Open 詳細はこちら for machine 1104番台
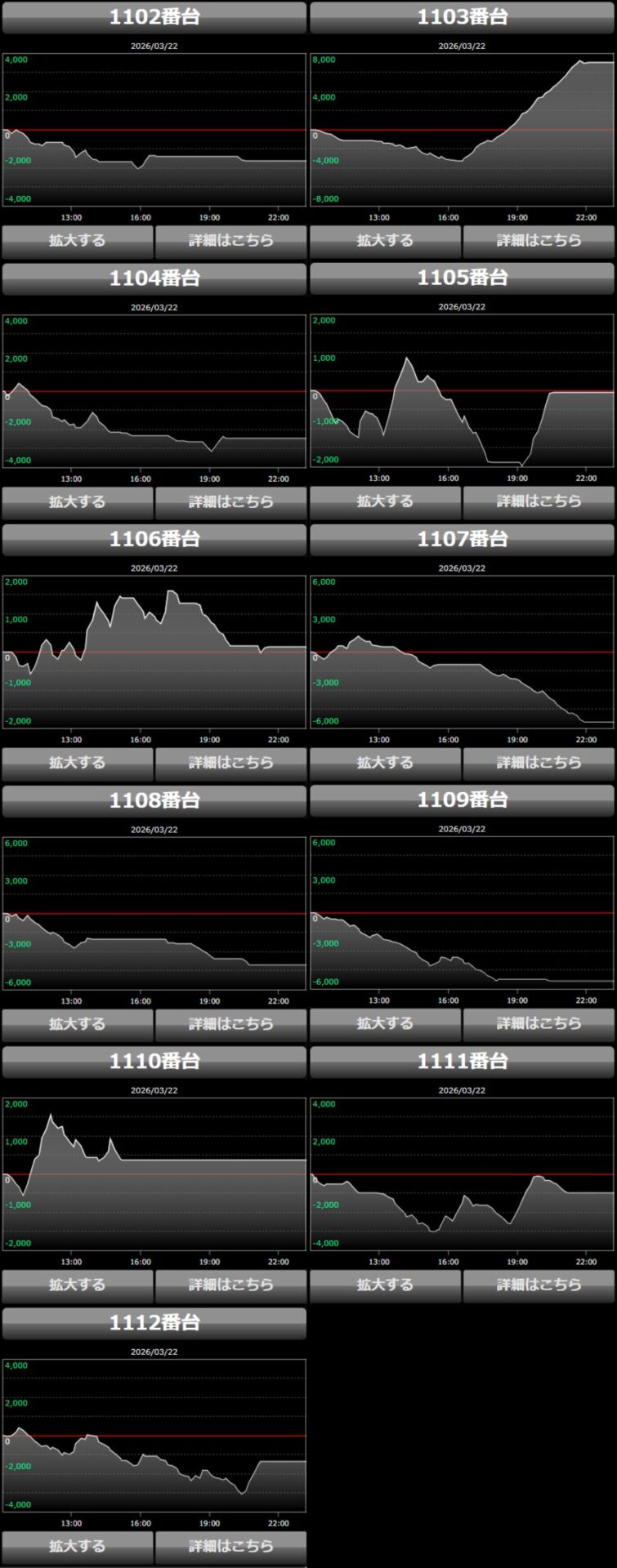Viewport: 617px width, 1568px height. (231, 502)
